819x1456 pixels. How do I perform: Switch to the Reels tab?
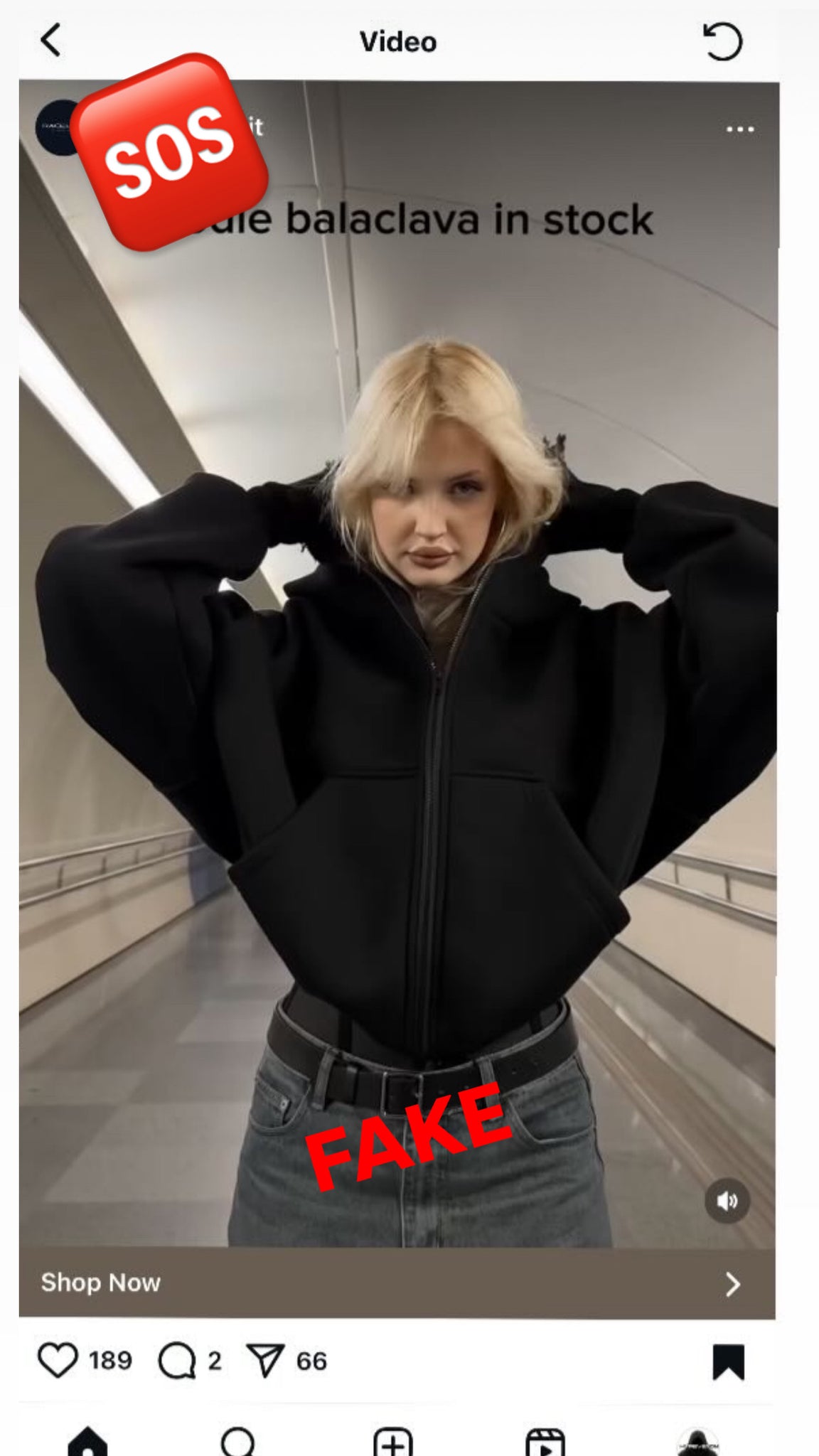click(545, 1442)
